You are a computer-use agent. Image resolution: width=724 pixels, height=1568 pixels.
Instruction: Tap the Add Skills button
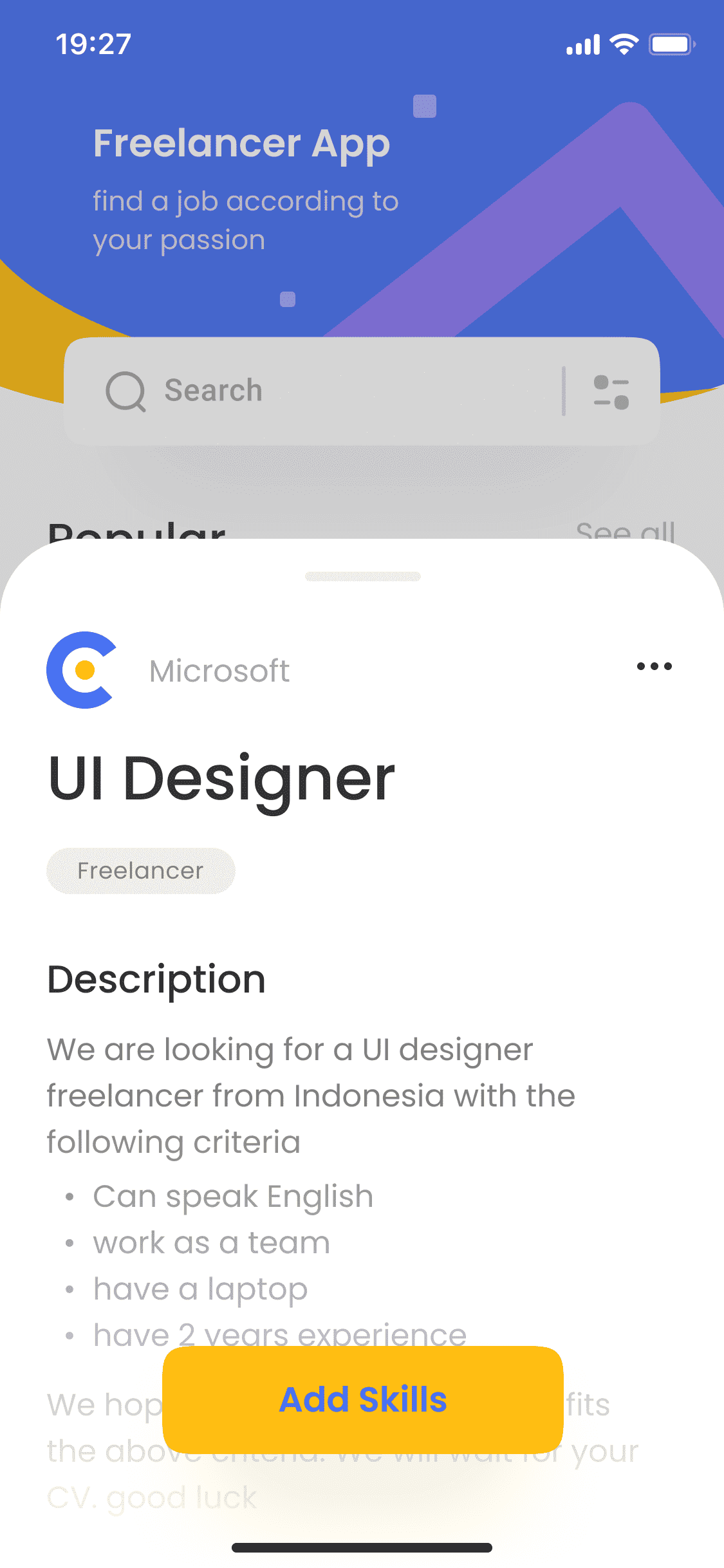coord(362,1399)
